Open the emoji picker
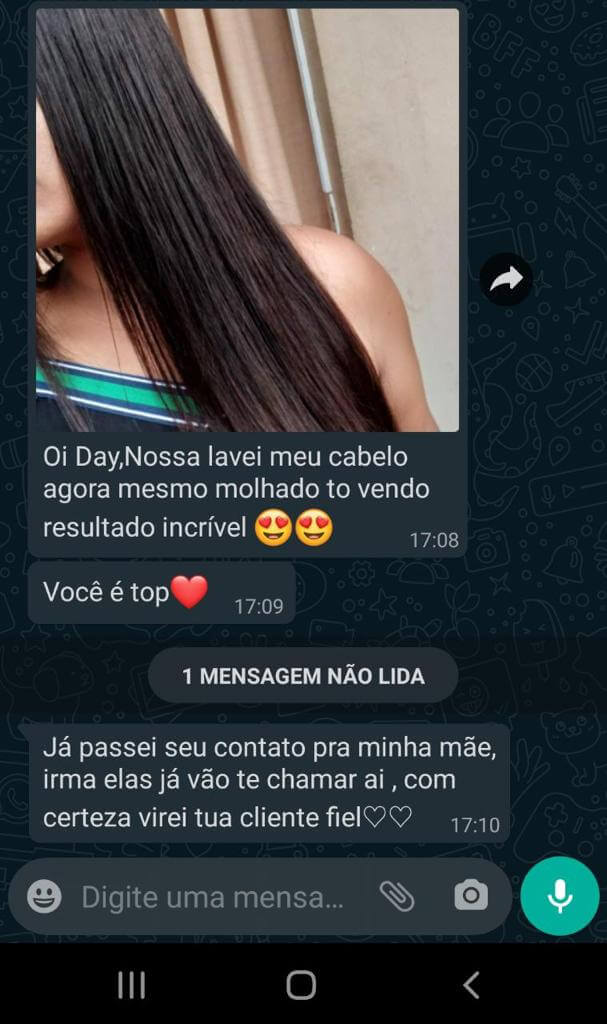Screen dimensions: 607x1024 44,896
